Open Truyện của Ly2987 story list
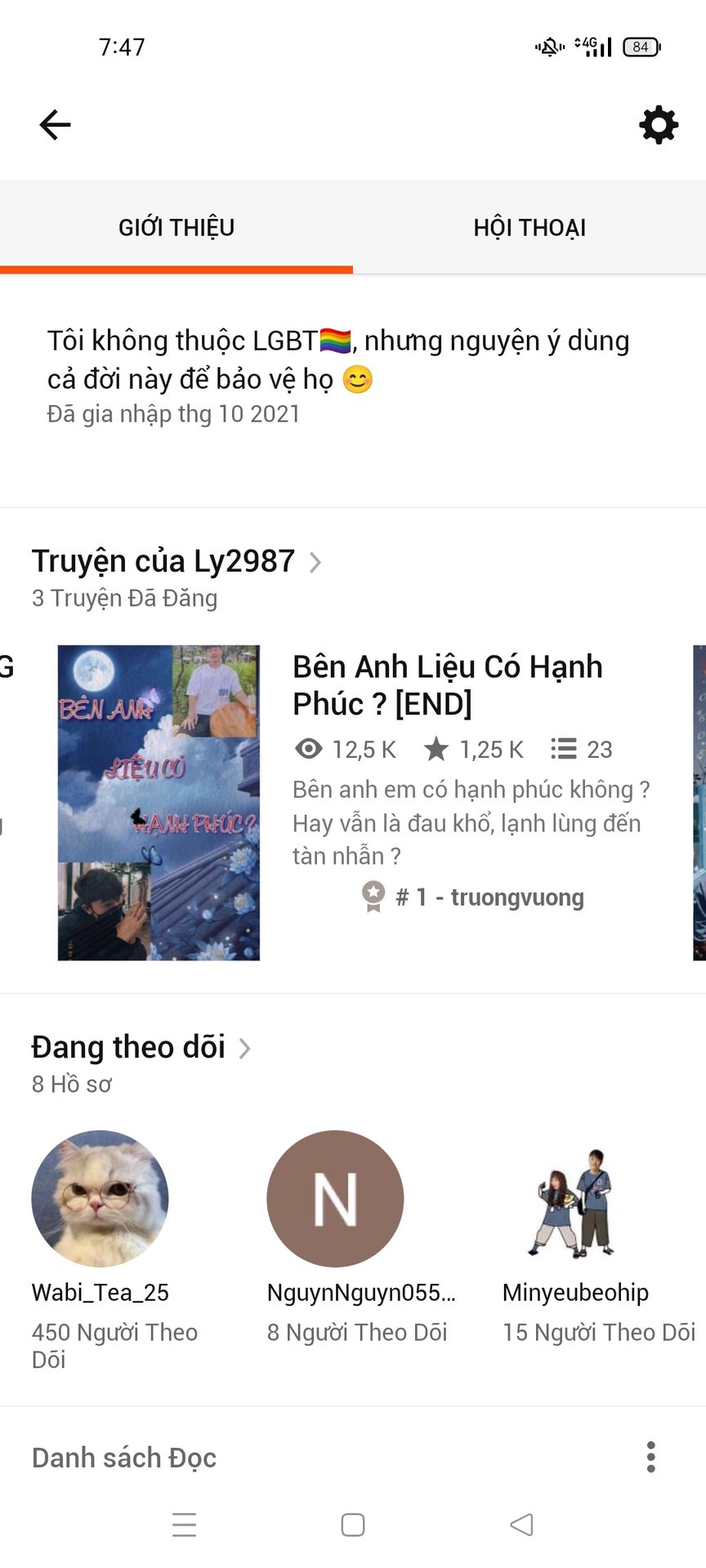This screenshot has width=706, height=1568. 176,562
